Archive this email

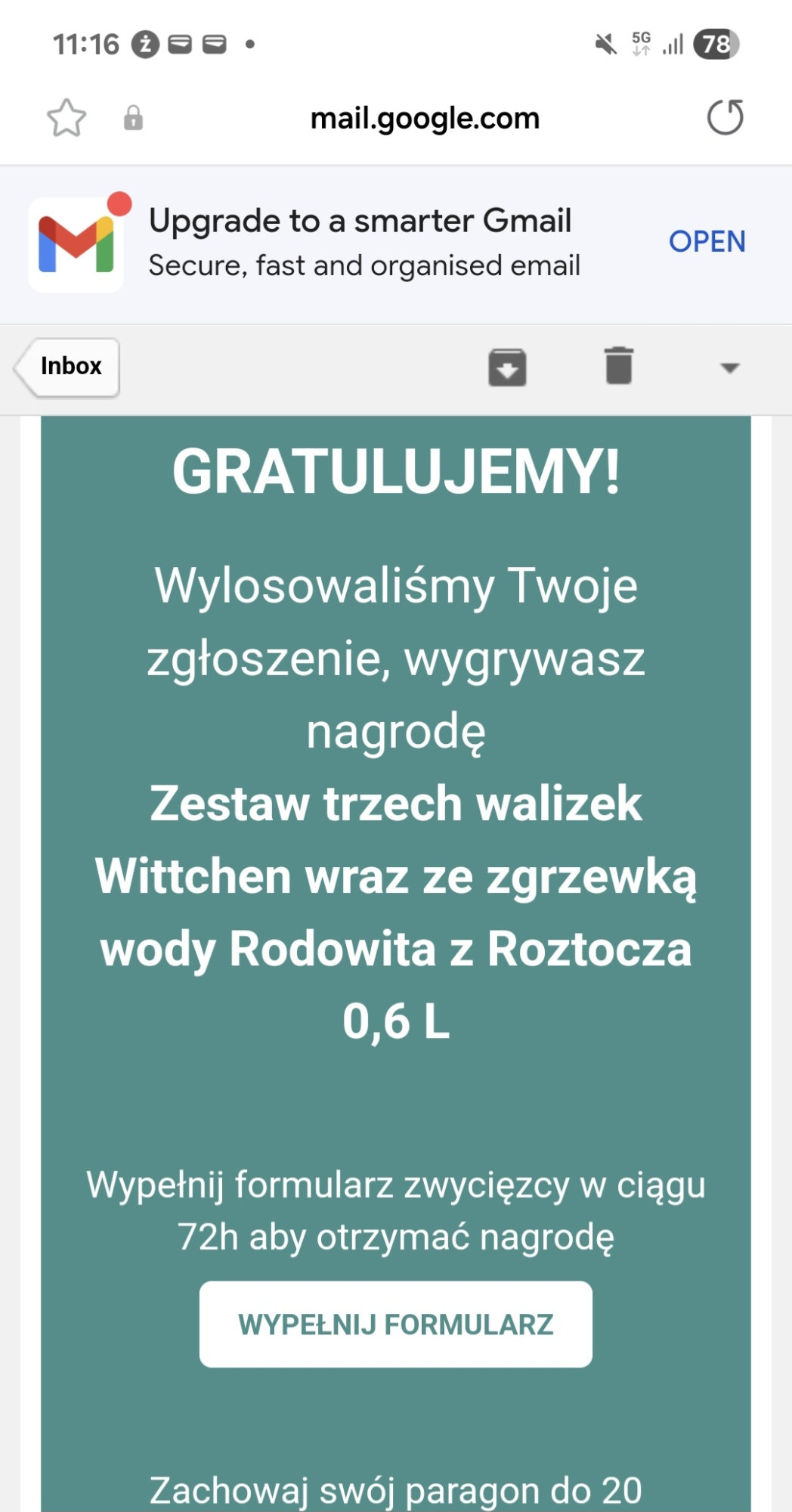[507, 367]
